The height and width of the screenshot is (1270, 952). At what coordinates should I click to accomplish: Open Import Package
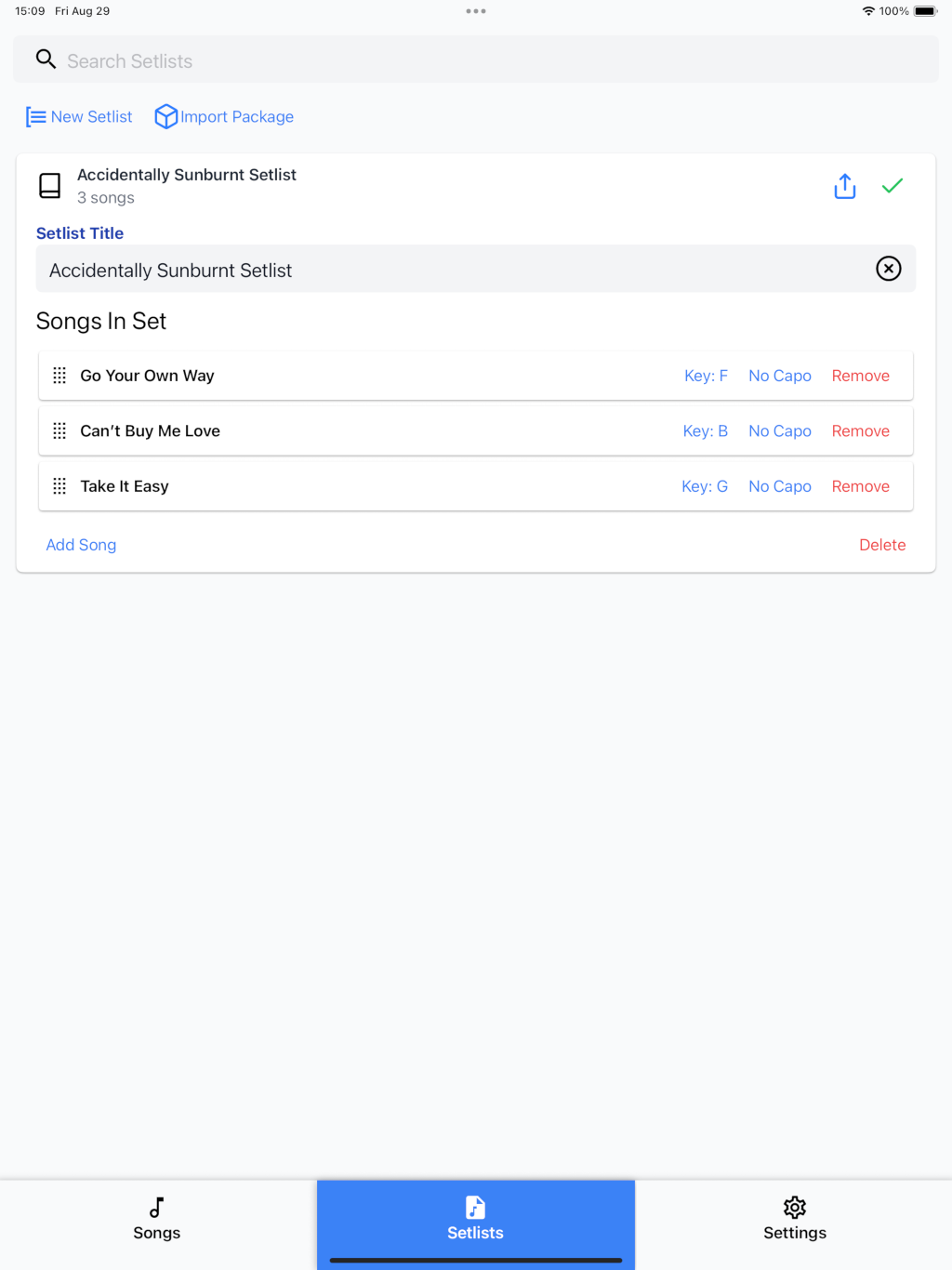coord(224,117)
